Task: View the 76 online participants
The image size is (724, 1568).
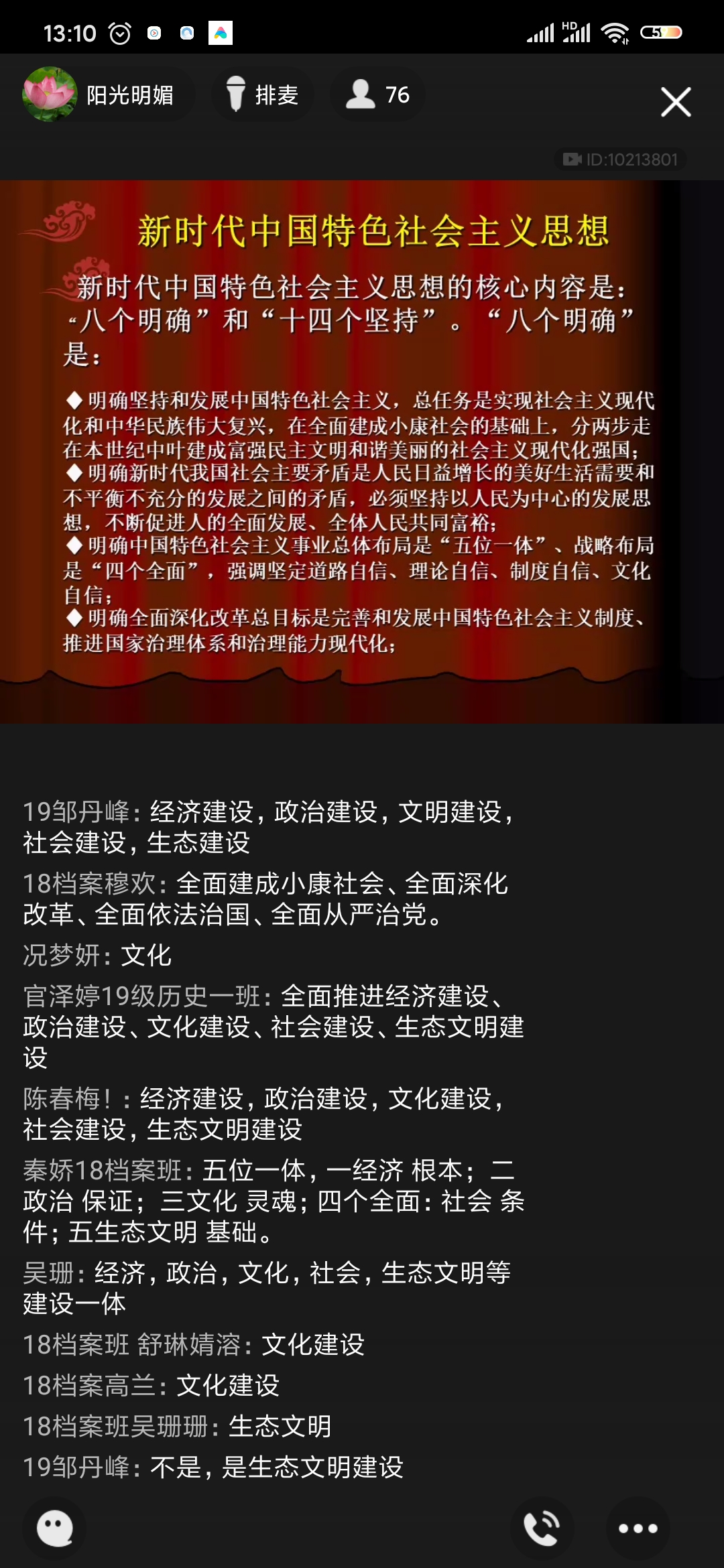Action: coord(377,94)
